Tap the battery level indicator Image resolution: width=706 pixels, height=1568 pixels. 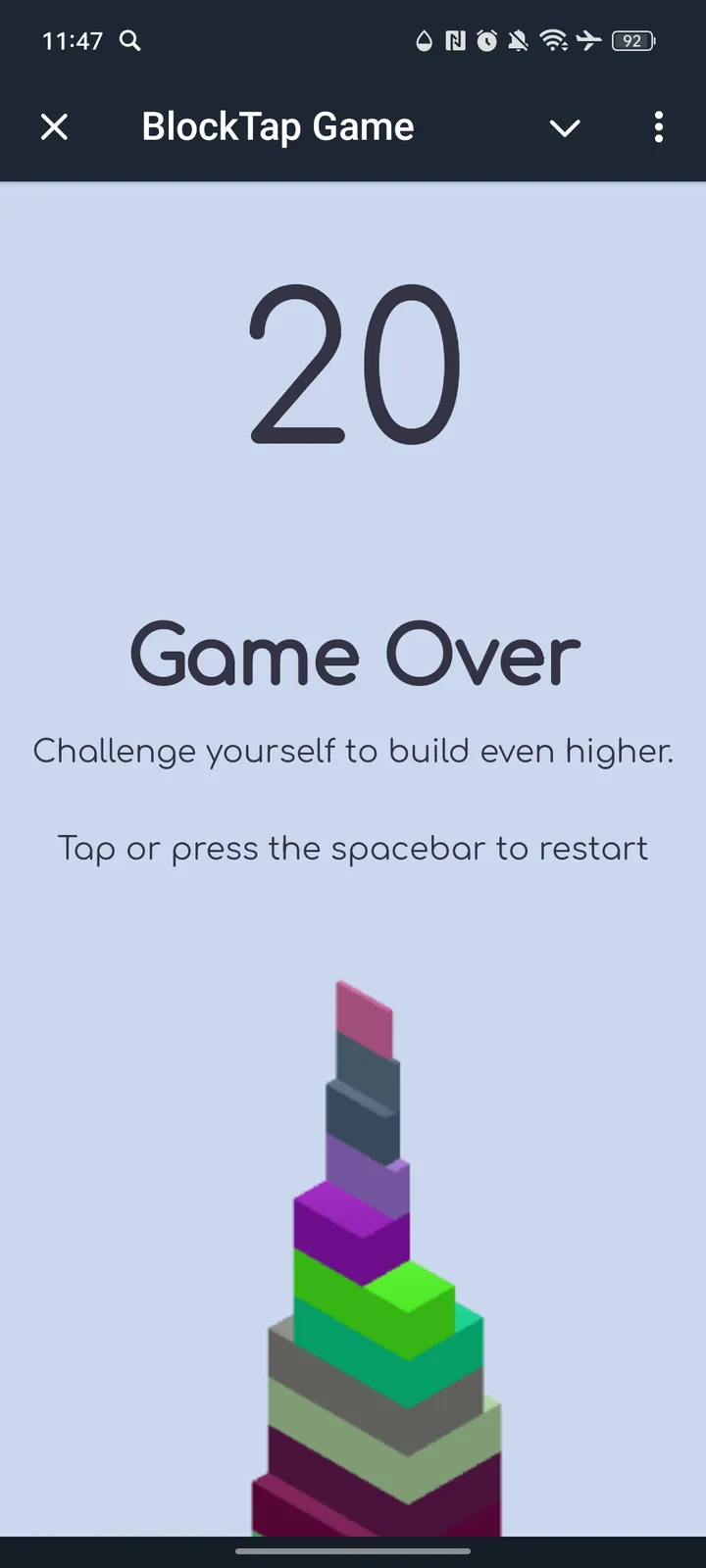click(632, 41)
